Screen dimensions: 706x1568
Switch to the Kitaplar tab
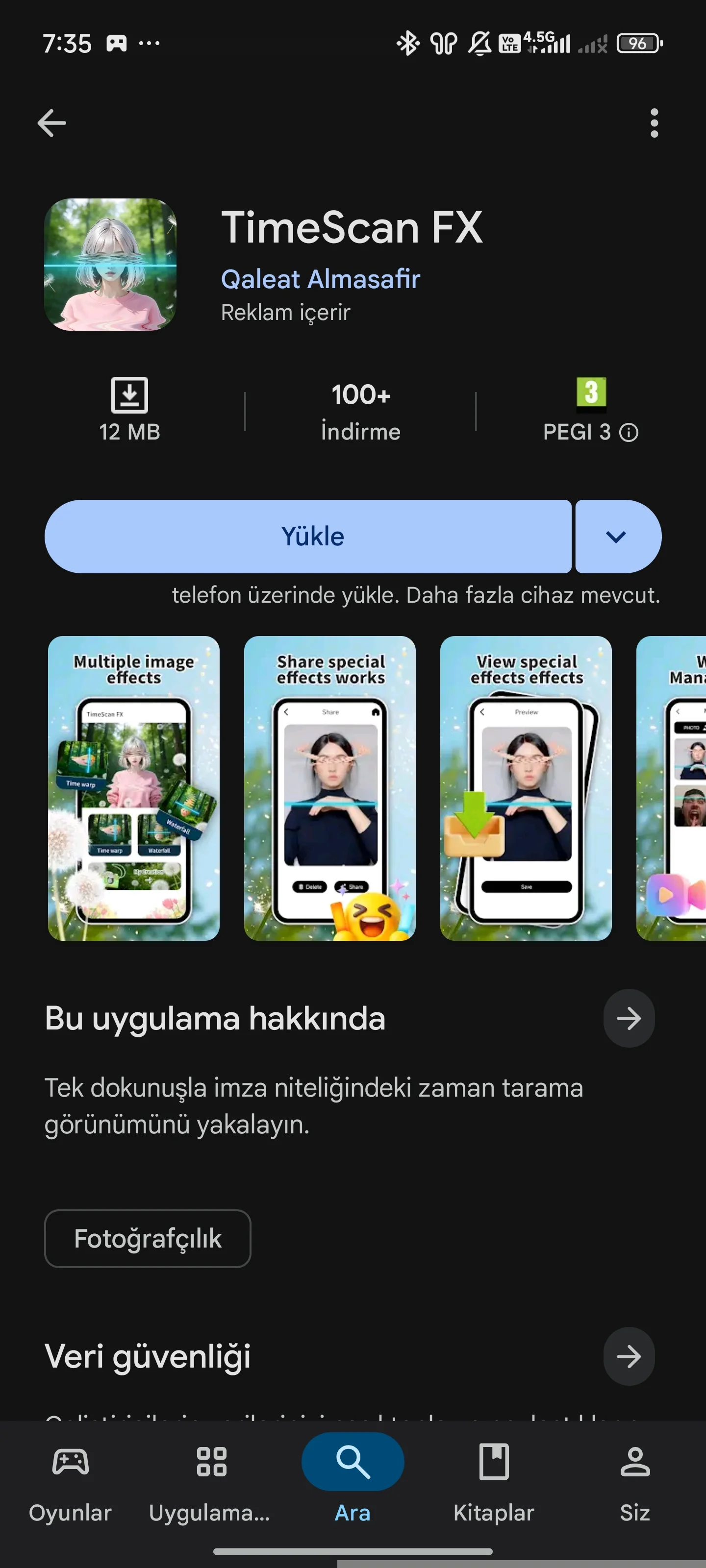[x=493, y=1480]
